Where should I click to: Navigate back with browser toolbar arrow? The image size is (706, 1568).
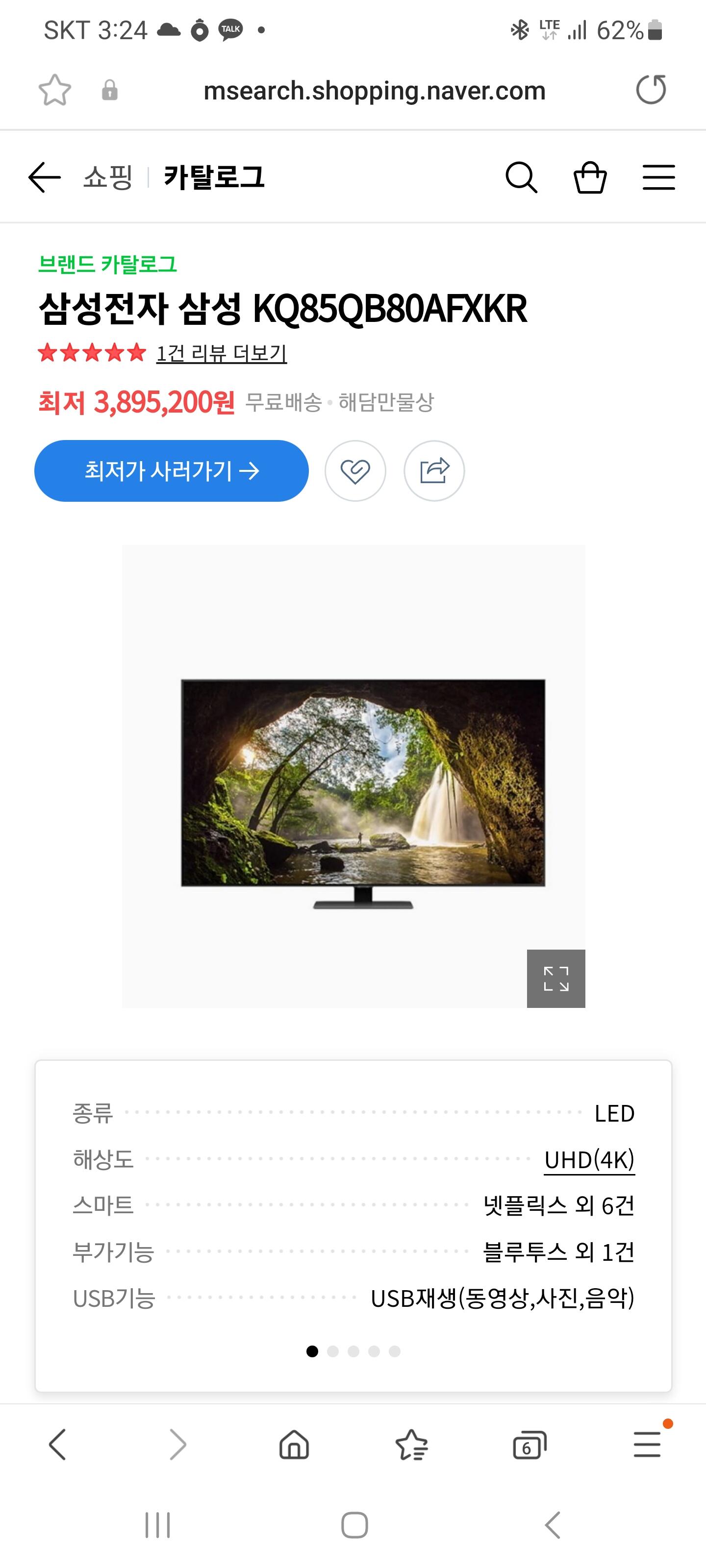pos(57,1445)
